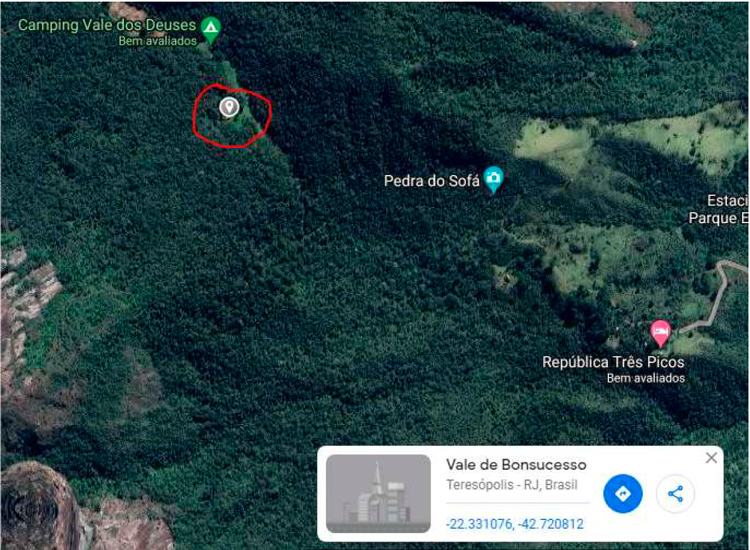Open Pedra do Sofá photo spot marker

[493, 179]
